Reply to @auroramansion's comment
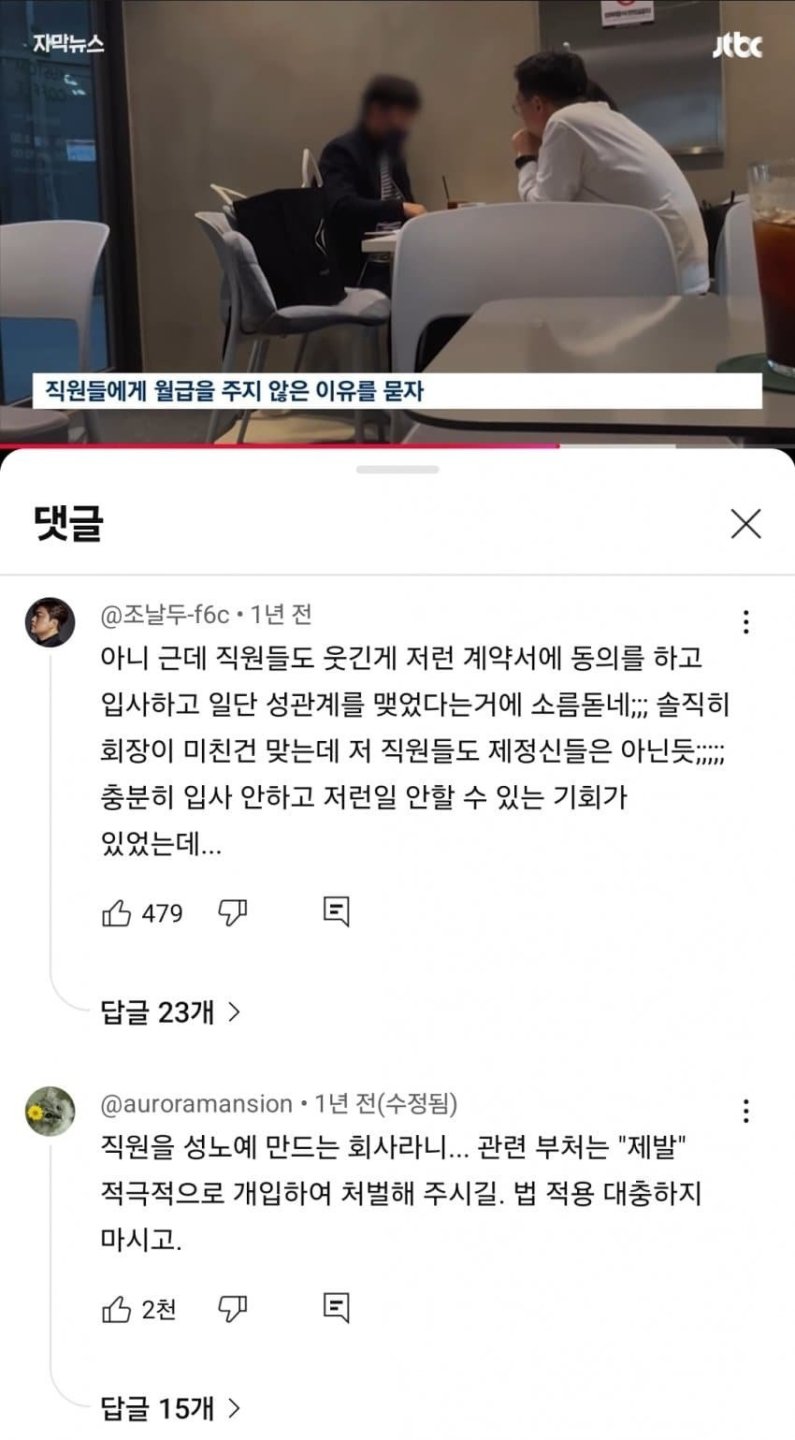The height and width of the screenshot is (1440, 795). click(x=336, y=1308)
